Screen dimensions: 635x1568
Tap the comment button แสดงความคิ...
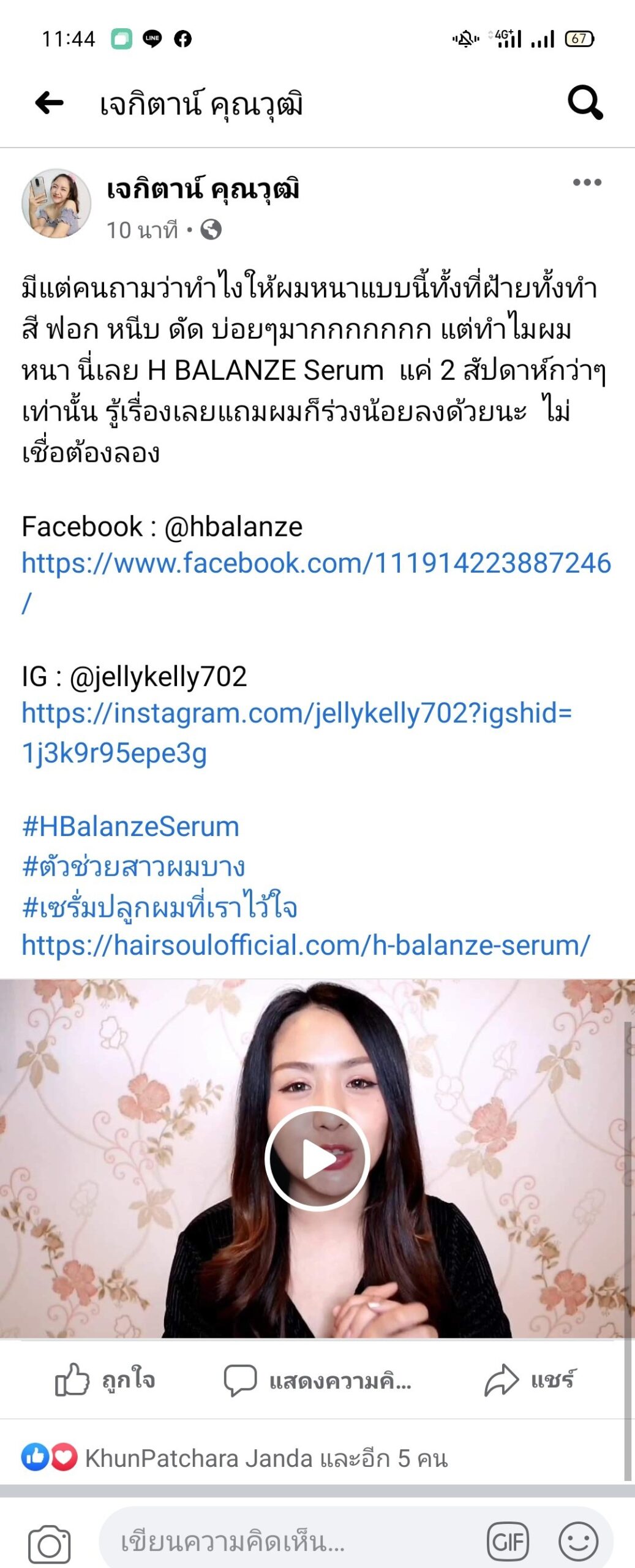point(317,1381)
